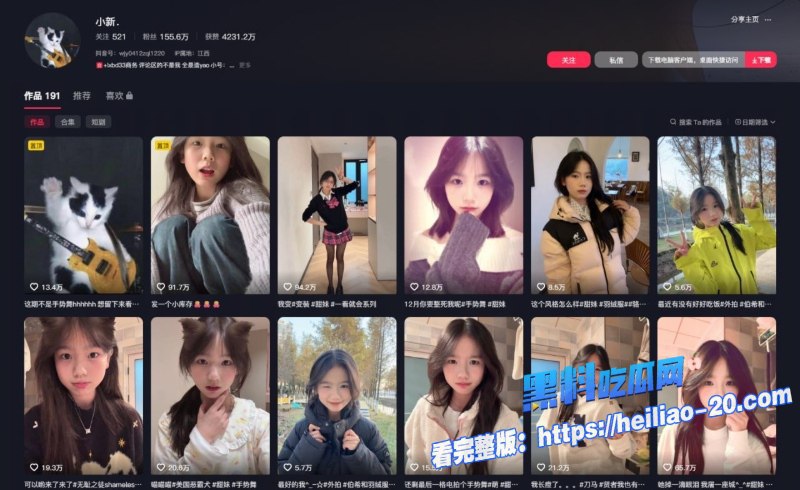
Task: Open the video captioned 发一个小库存
Action: pos(210,215)
